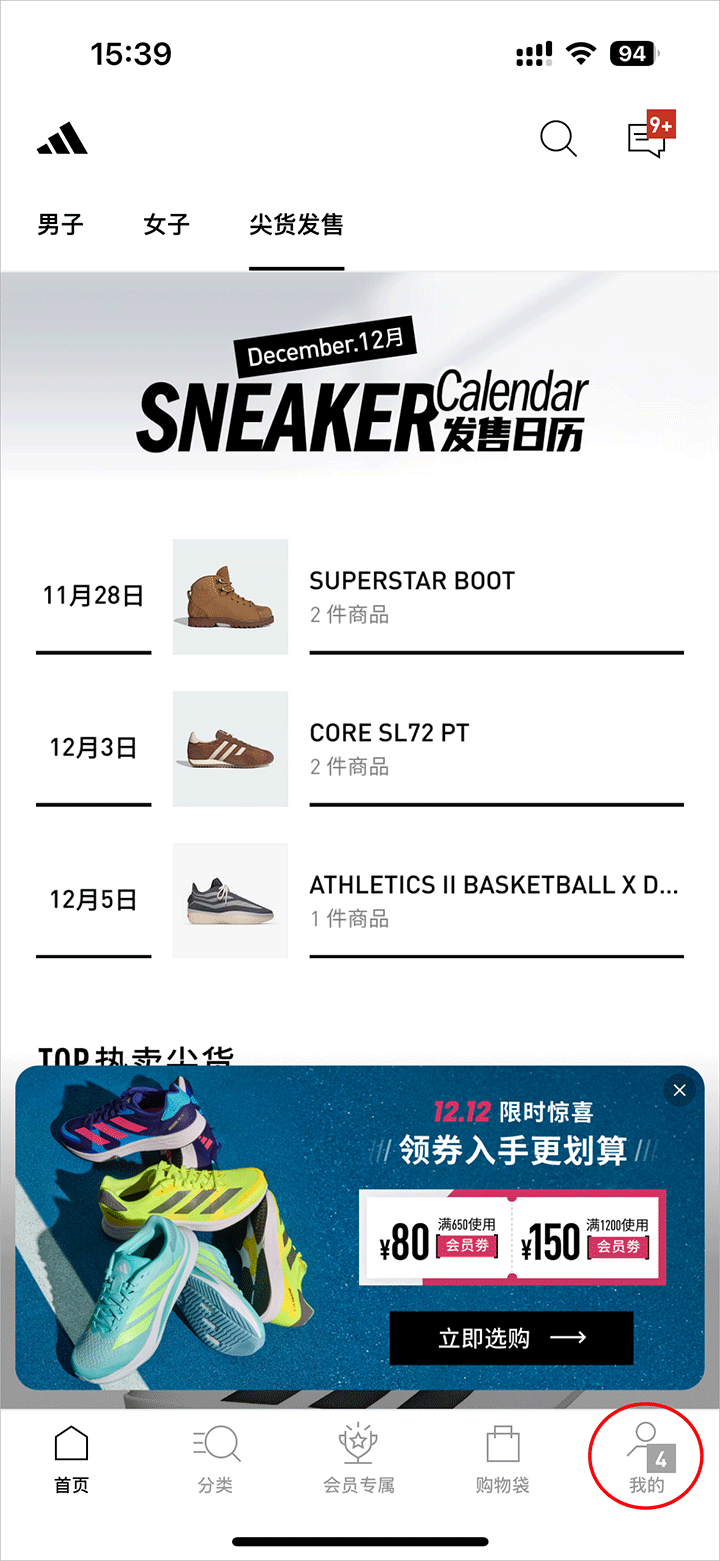
Task: Switch to the 男子 tab
Action: click(x=60, y=225)
